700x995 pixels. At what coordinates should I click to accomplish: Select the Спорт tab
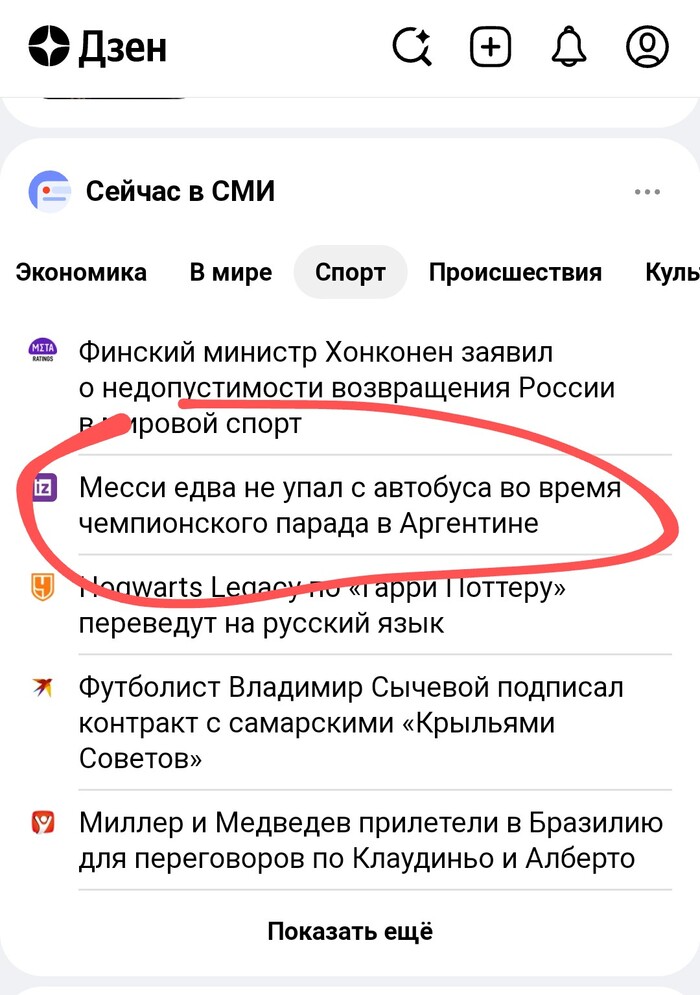pos(350,272)
